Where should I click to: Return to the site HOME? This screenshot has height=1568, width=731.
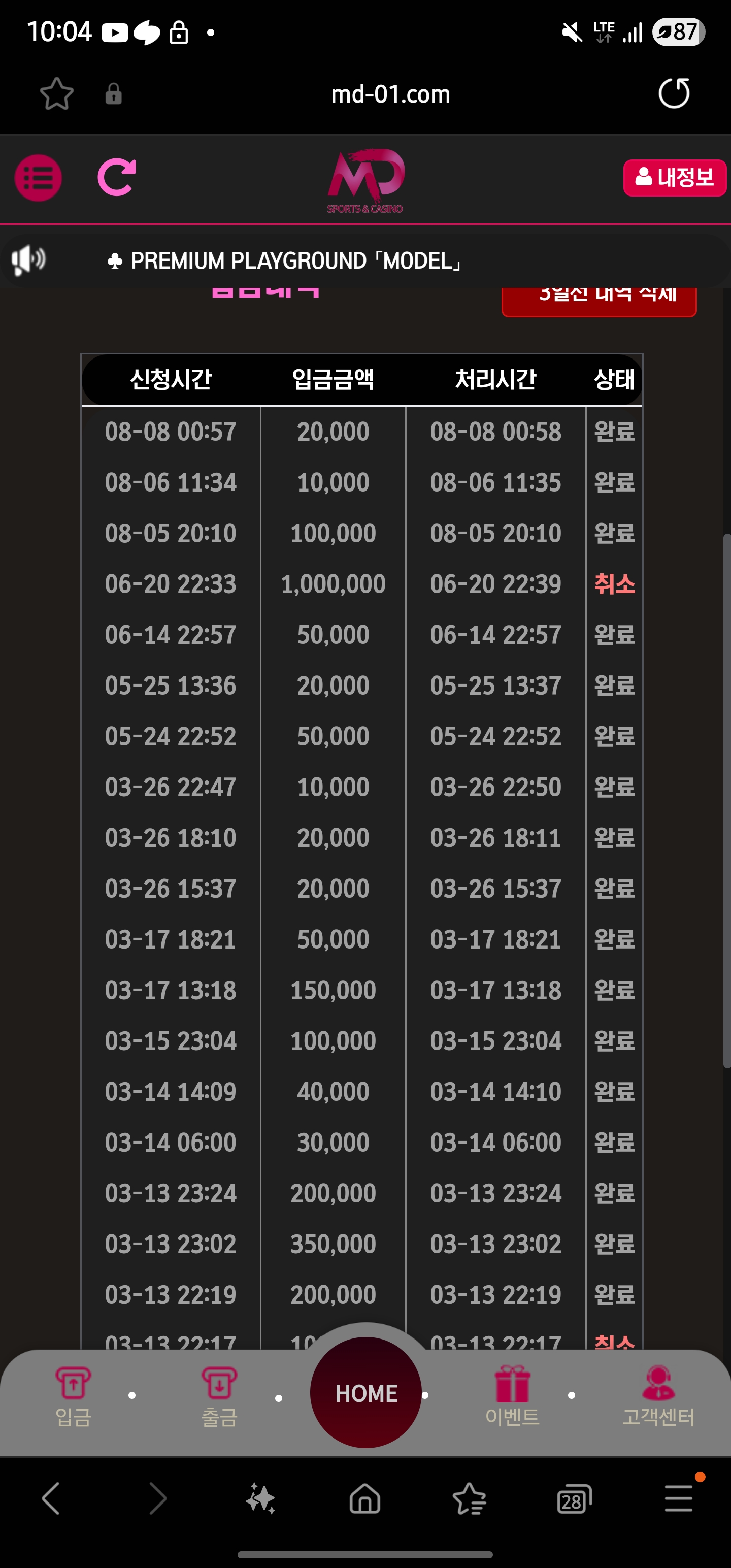[366, 1393]
